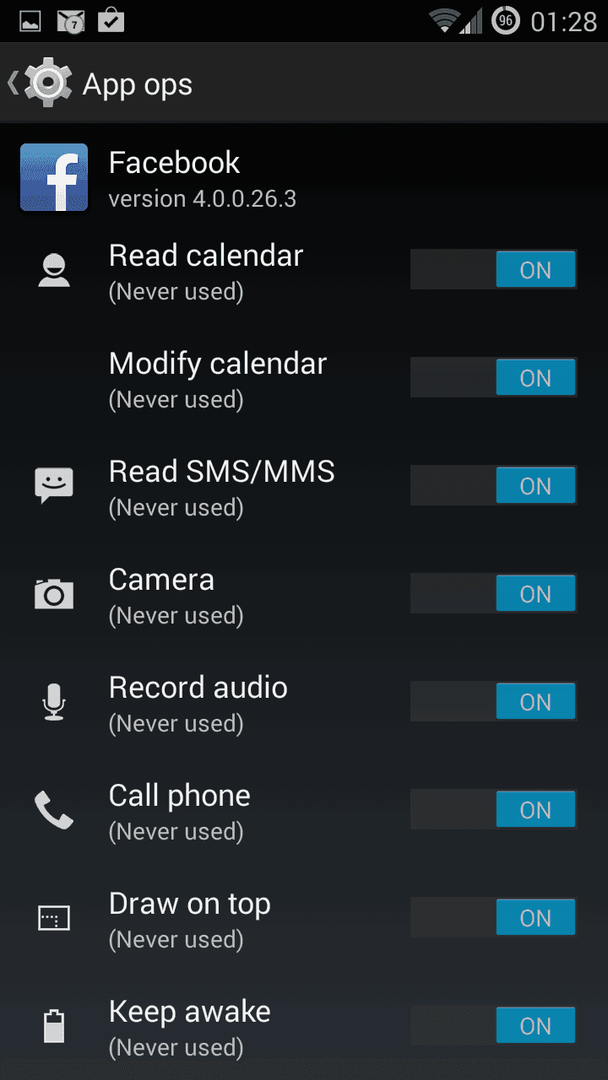Disable the Keep awake permission
This screenshot has height=1080, width=608.
tap(494, 1026)
